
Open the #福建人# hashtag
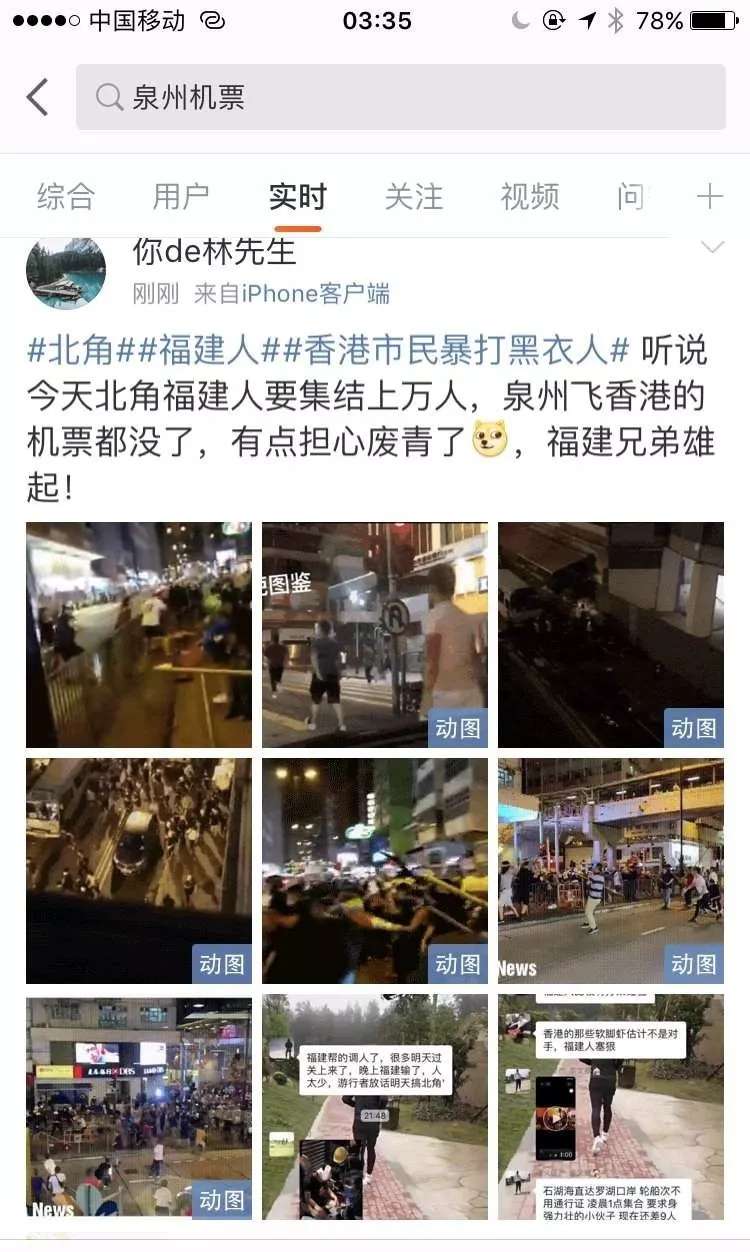189,351
